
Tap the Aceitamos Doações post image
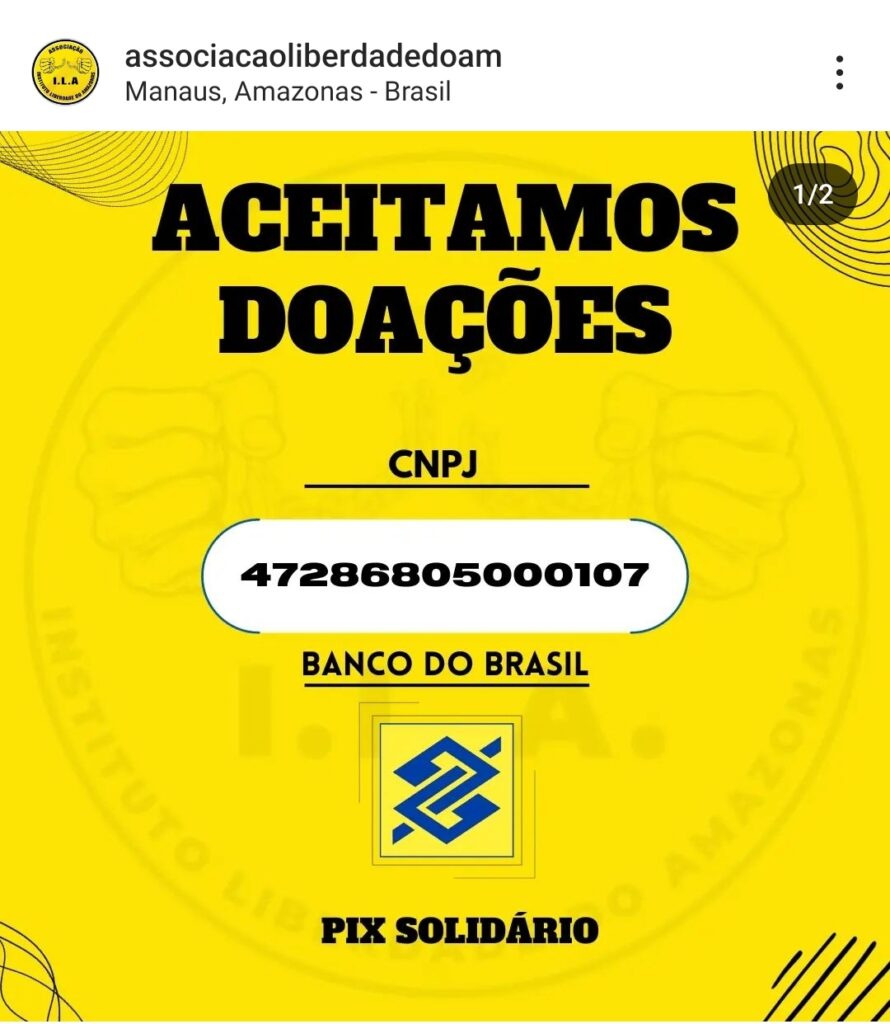pos(445,575)
